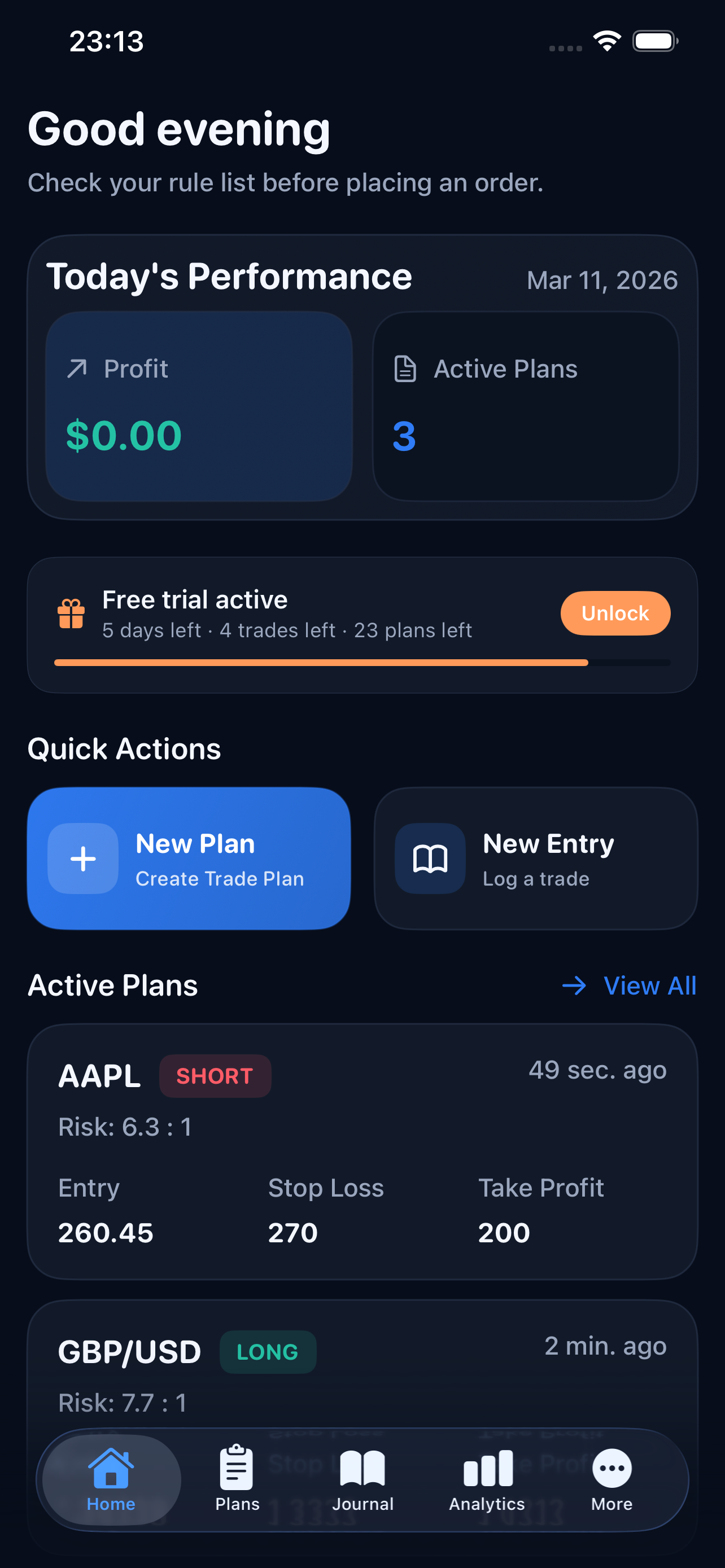725x1568 pixels.
Task: Open the Analytics tab
Action: (x=487, y=1479)
